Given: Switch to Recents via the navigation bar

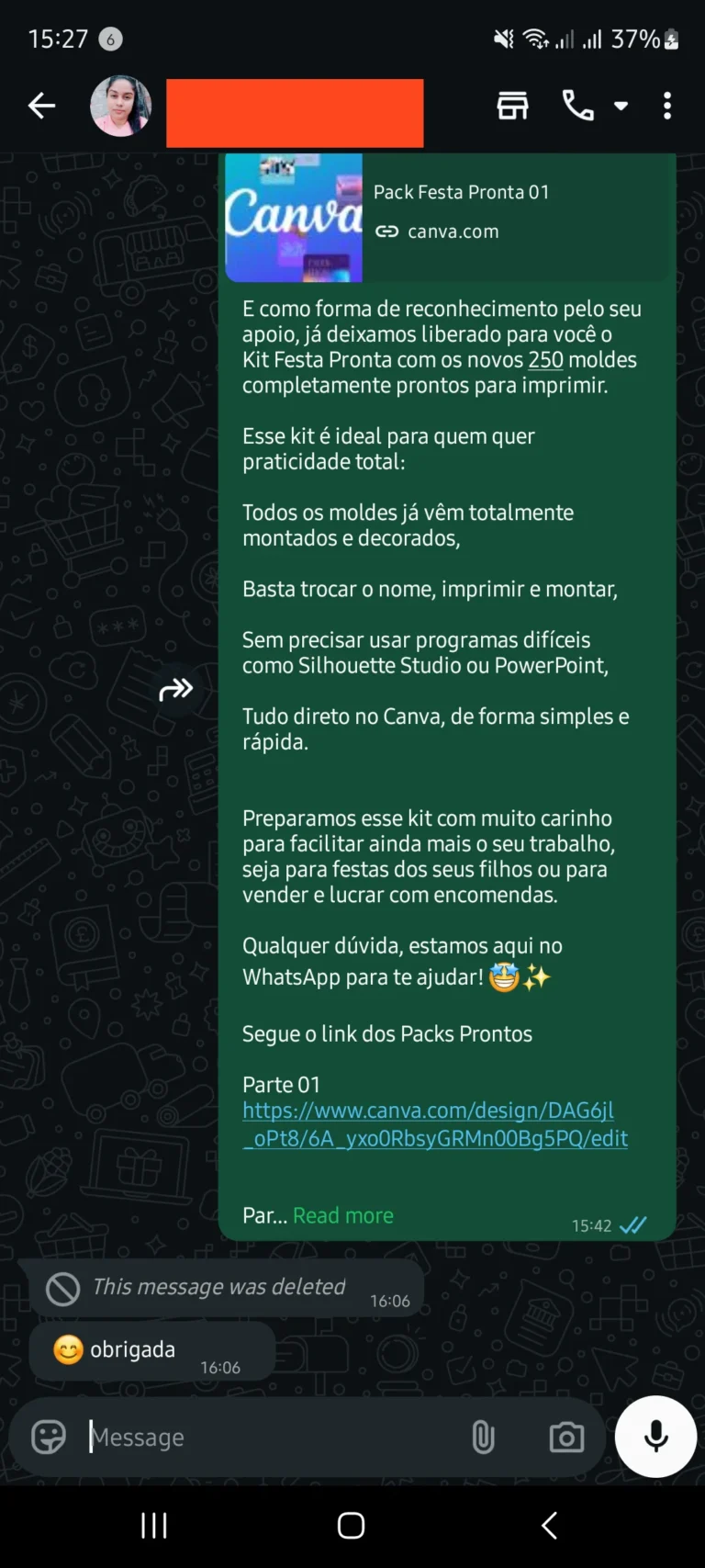Looking at the screenshot, I should coord(153,1524).
